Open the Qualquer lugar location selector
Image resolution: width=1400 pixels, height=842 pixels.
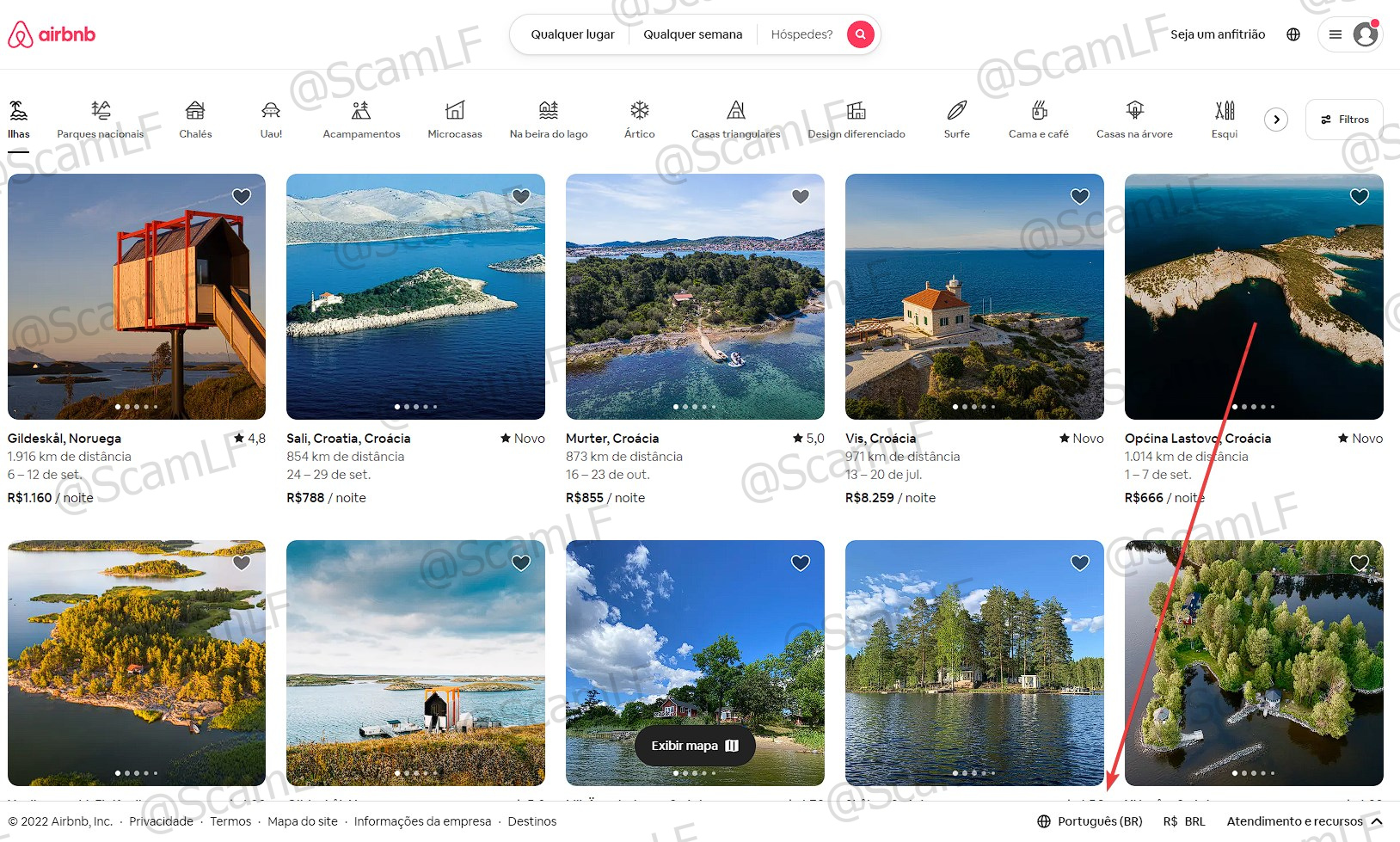coord(572,34)
